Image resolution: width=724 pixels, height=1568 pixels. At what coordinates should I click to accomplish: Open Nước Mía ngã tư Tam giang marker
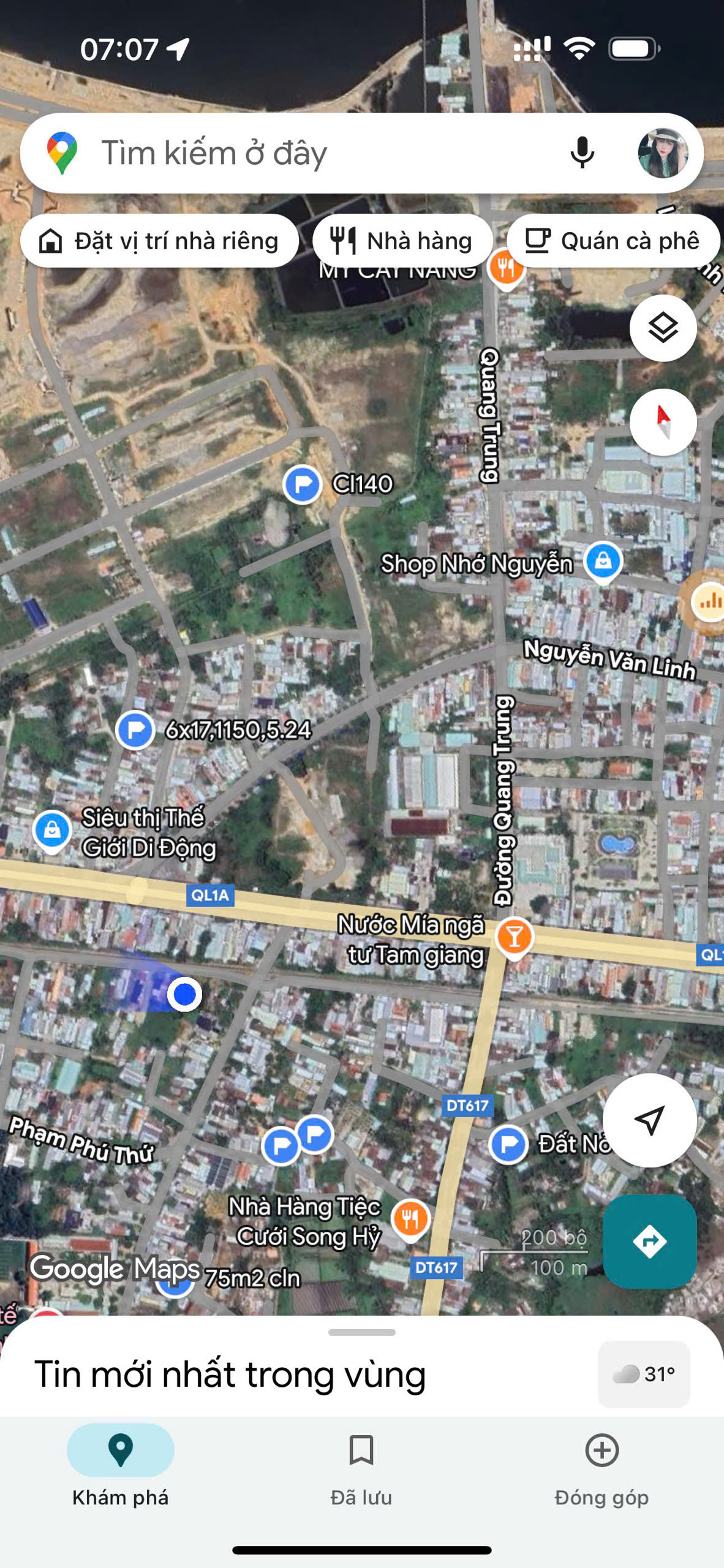[515, 938]
